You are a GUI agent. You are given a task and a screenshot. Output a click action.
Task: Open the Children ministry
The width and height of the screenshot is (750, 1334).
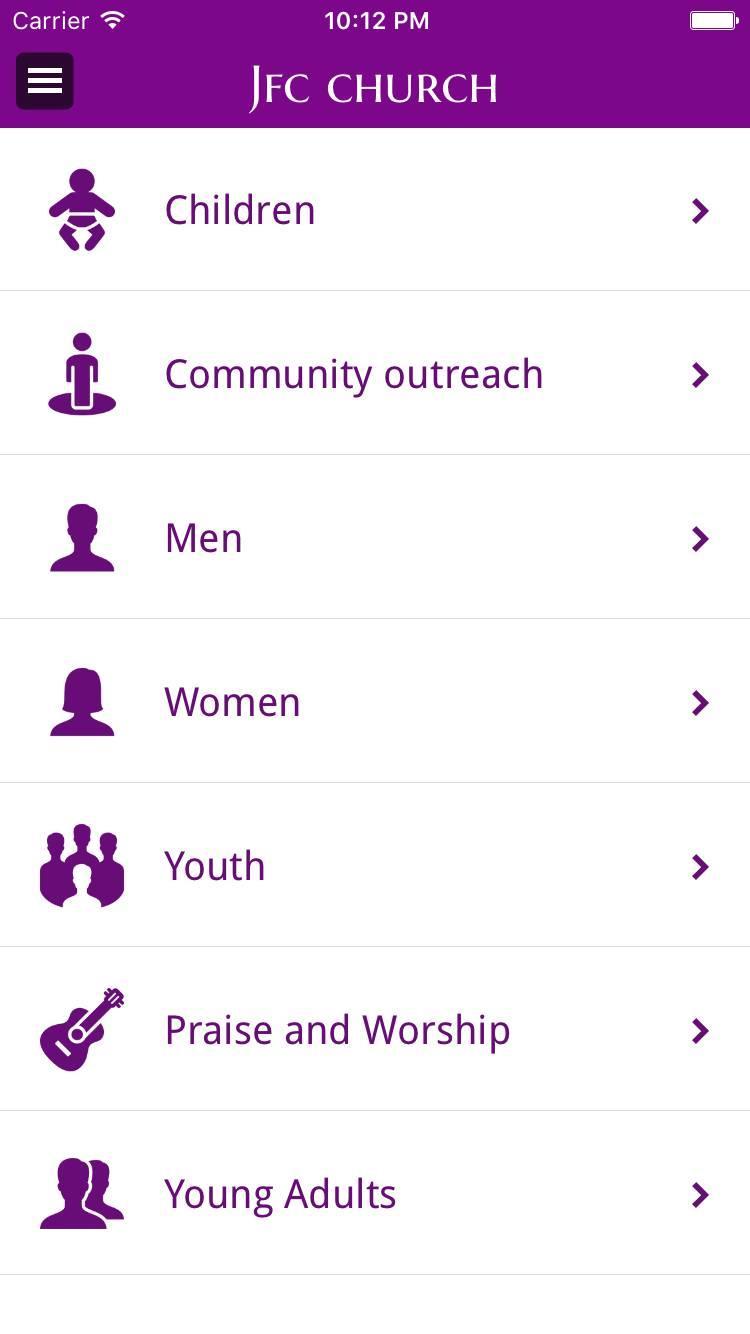375,210
